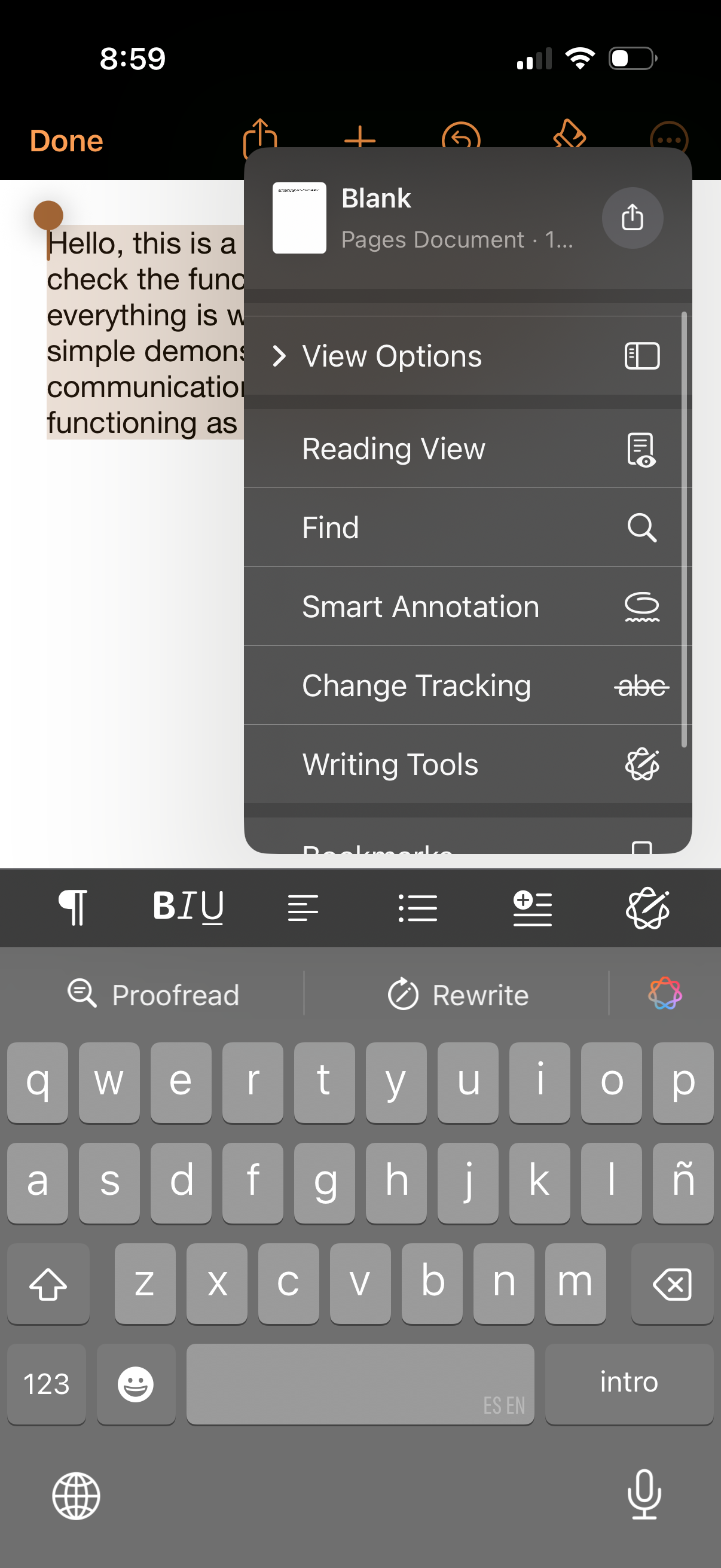Open the BIU text formatting options
This screenshot has width=721, height=1568.
(188, 908)
